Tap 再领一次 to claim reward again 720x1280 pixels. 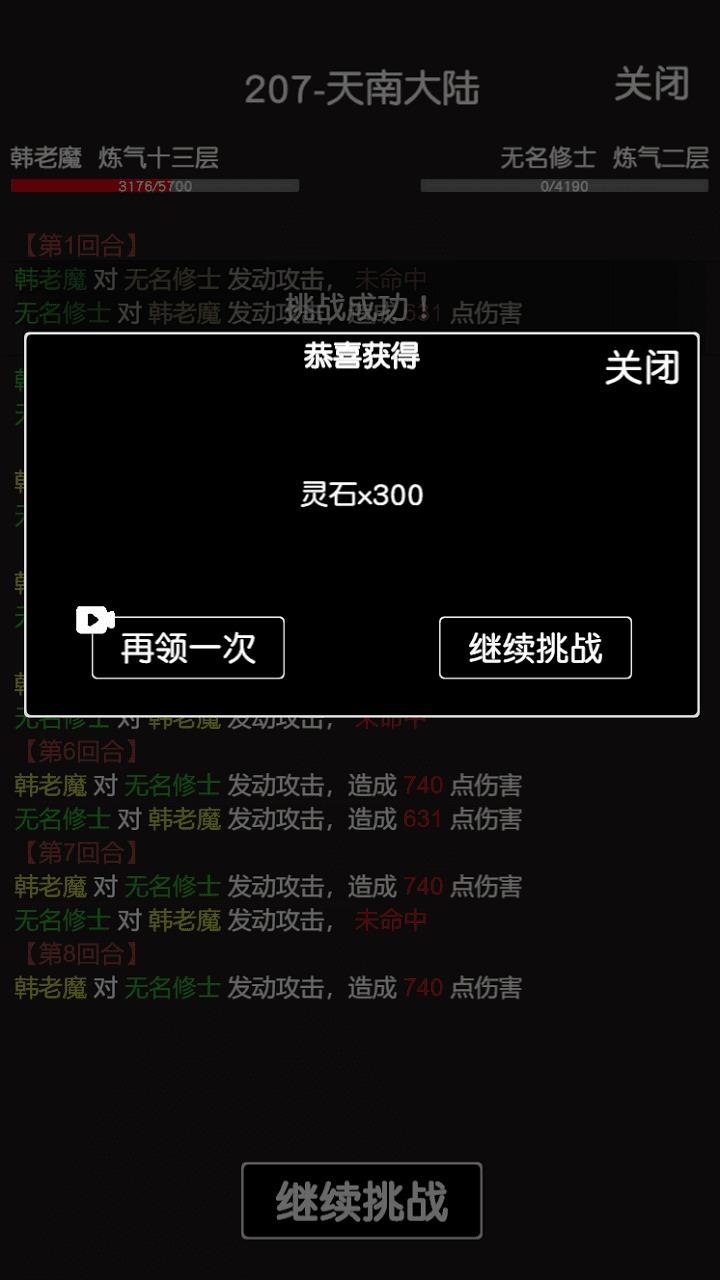point(188,648)
